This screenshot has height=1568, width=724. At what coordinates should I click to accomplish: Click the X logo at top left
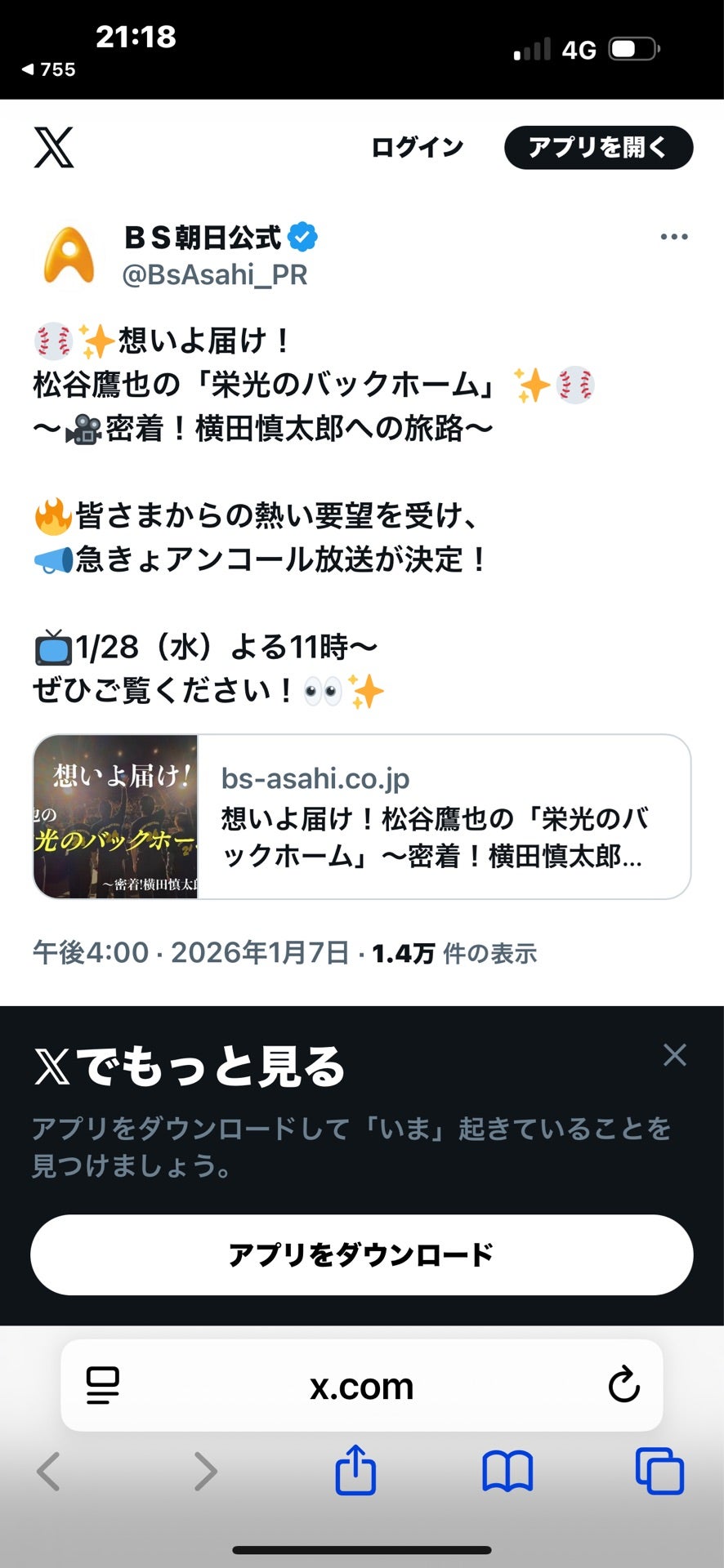pos(54,148)
